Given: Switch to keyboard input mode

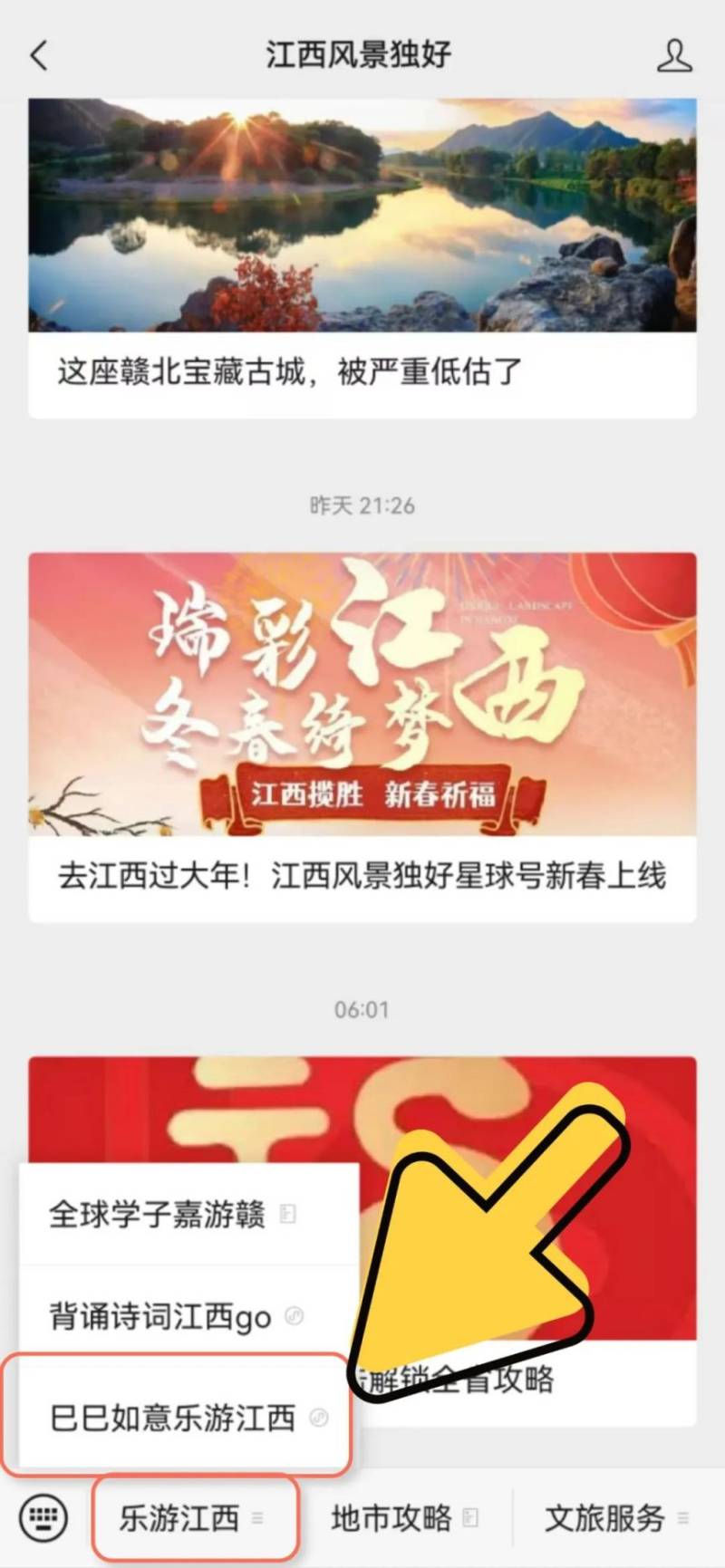Looking at the screenshot, I should coord(43,1516).
